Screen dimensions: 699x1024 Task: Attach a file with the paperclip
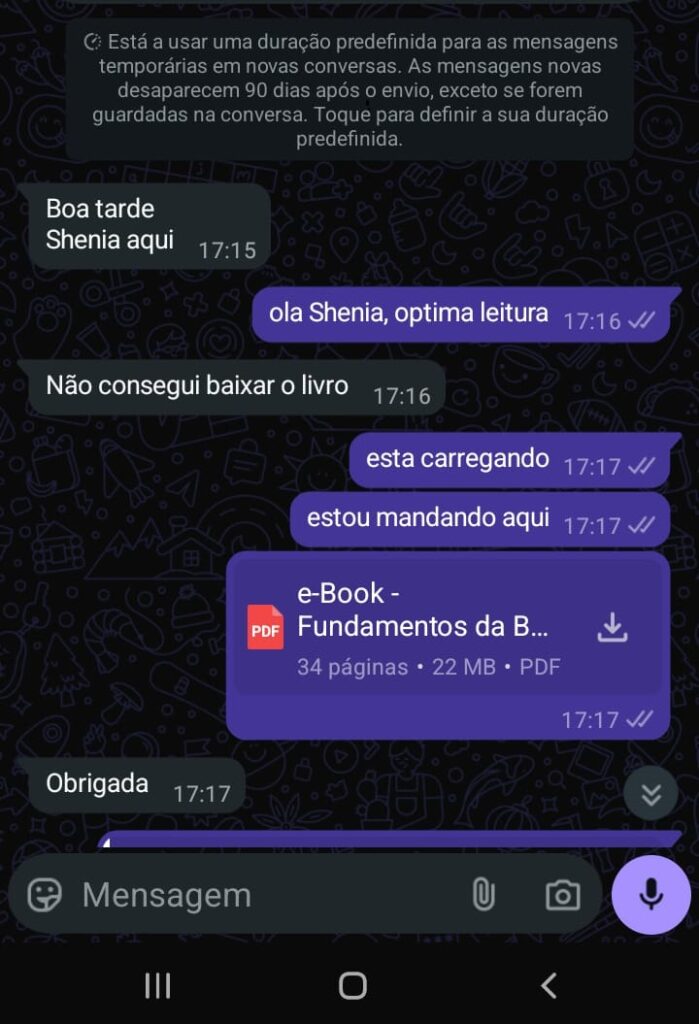(x=483, y=895)
